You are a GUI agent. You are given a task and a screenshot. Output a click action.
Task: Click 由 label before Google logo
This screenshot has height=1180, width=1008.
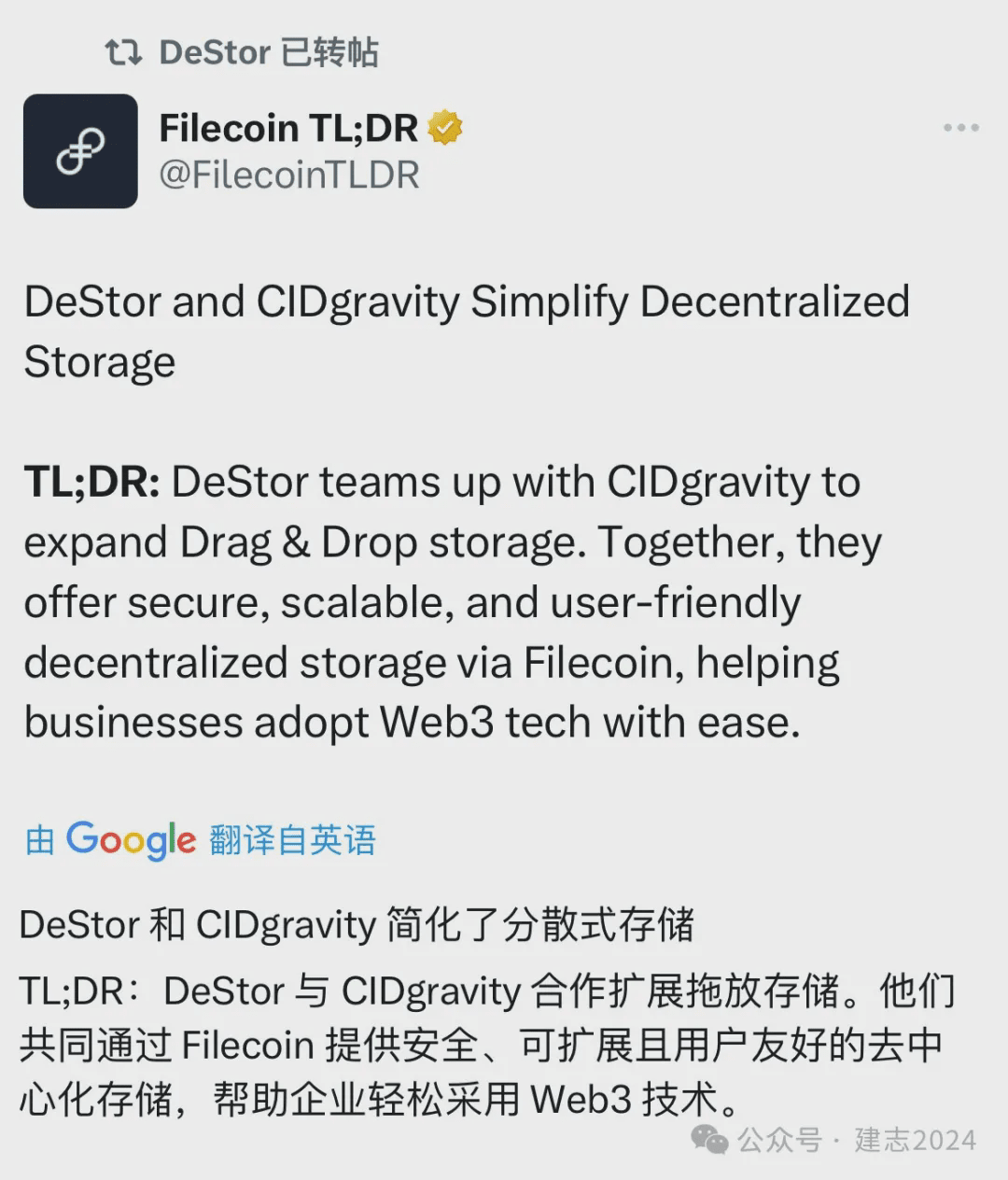[x=38, y=839]
